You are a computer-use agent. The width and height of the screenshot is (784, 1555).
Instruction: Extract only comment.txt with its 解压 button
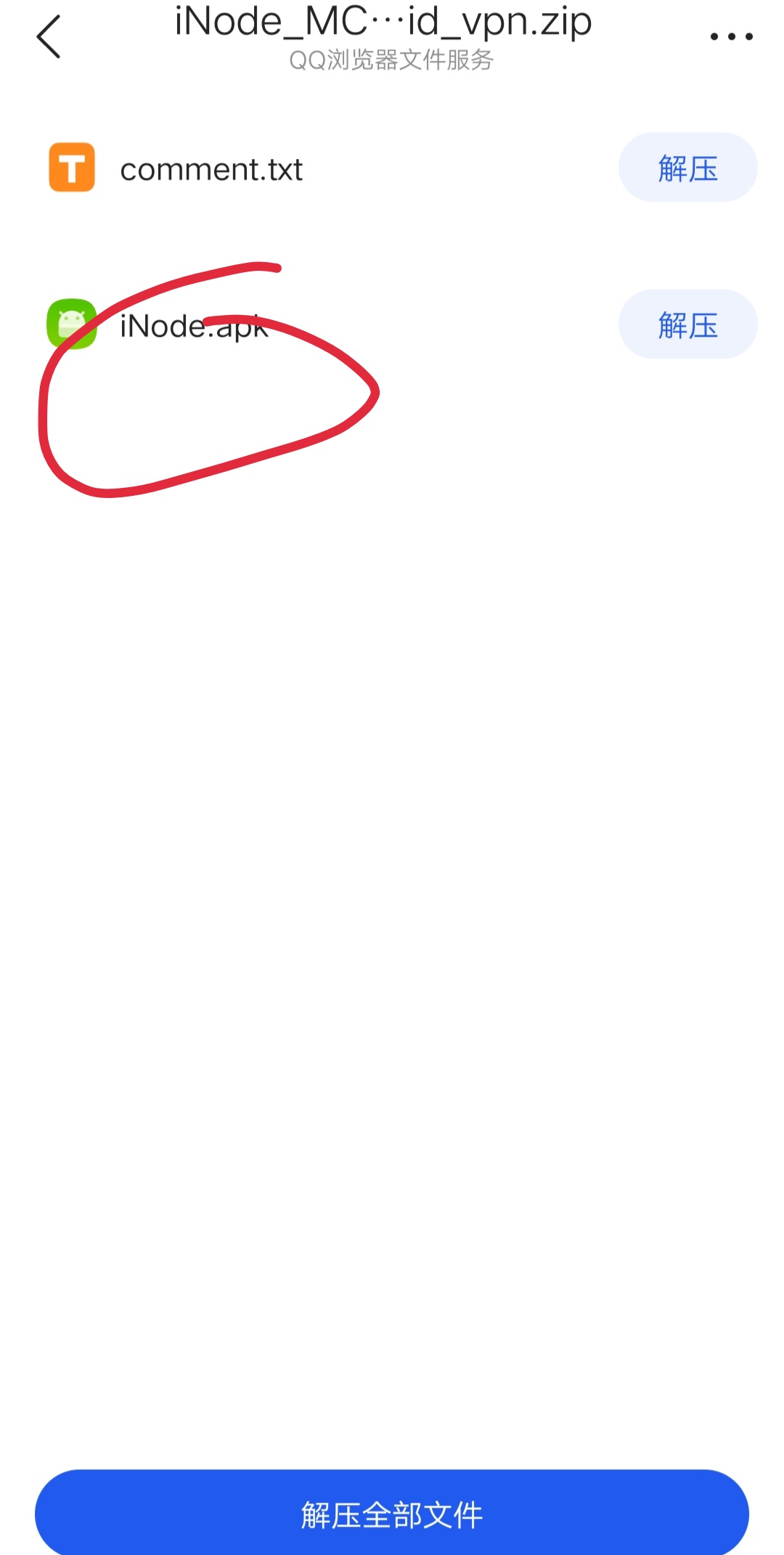click(x=687, y=168)
